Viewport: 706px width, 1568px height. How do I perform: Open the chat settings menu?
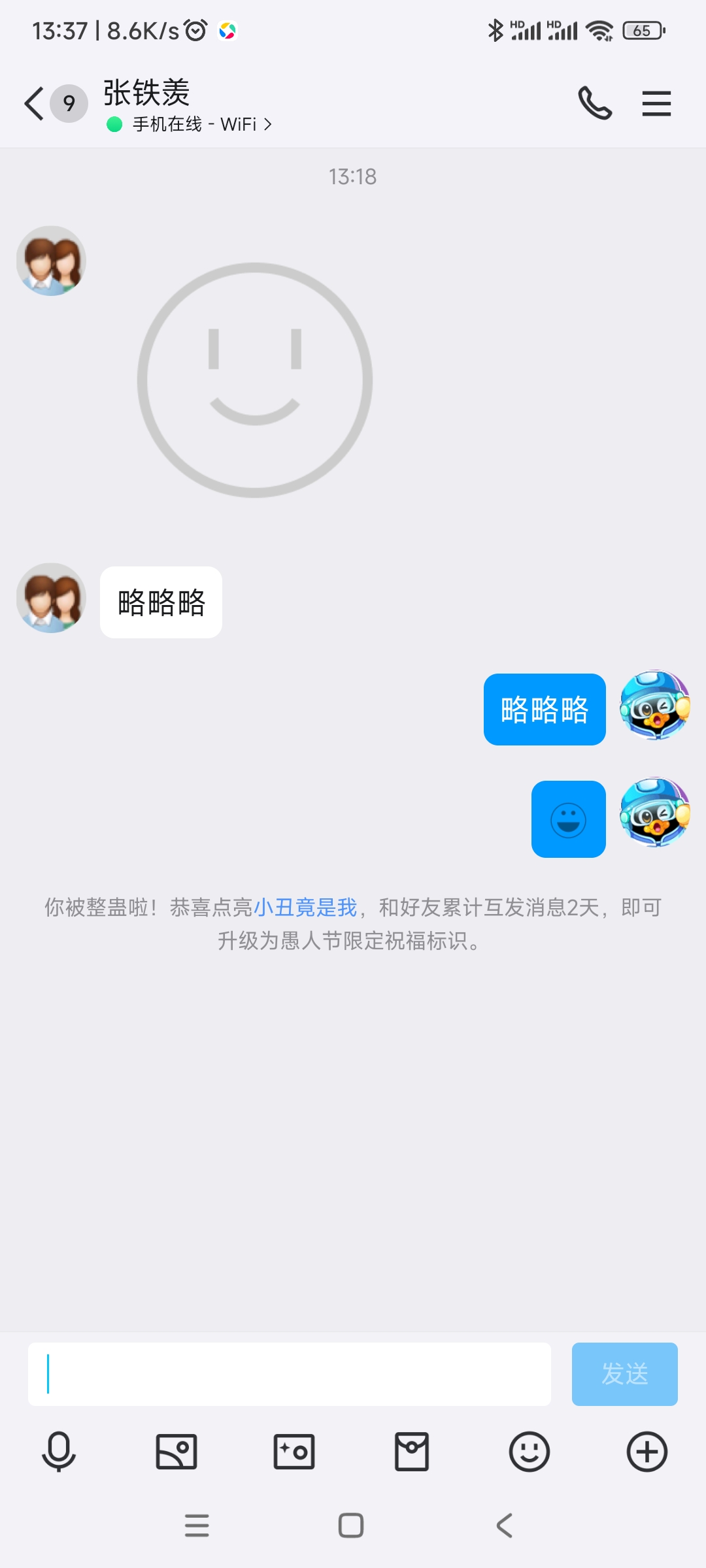pos(656,104)
